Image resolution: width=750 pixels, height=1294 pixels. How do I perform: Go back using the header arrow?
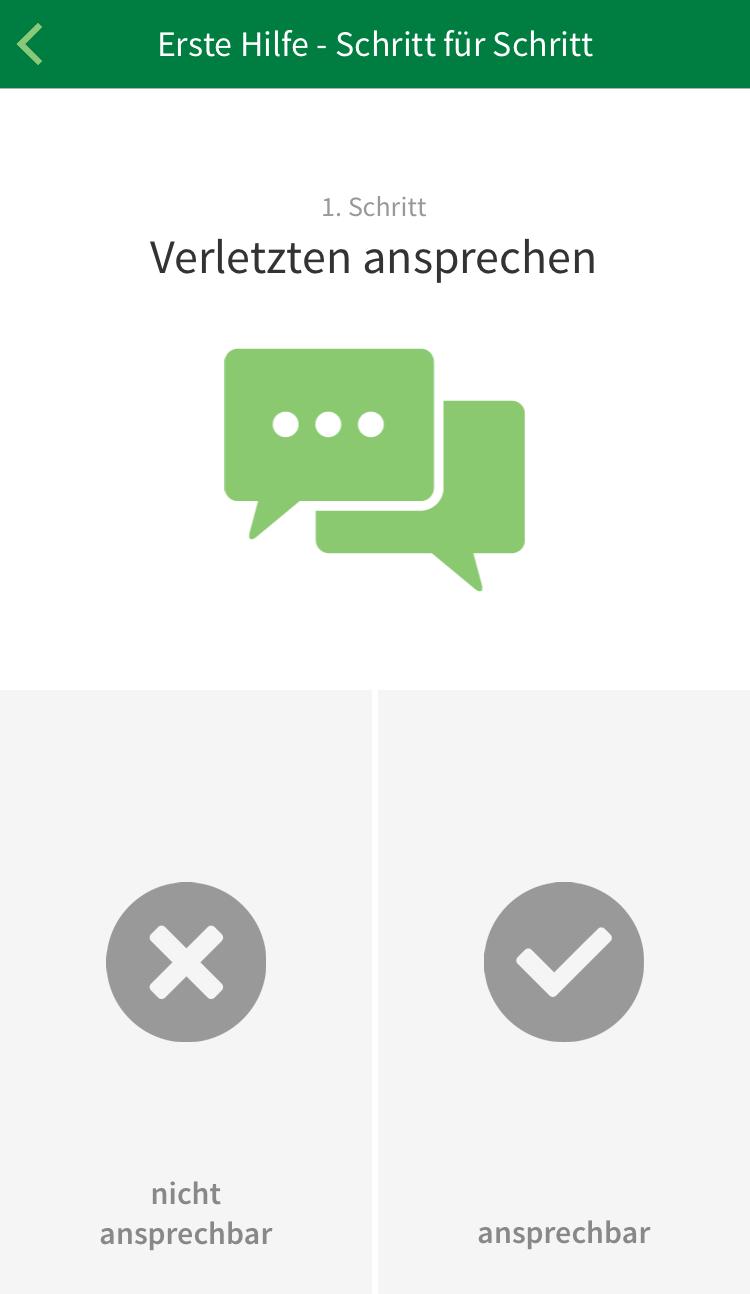tap(31, 45)
